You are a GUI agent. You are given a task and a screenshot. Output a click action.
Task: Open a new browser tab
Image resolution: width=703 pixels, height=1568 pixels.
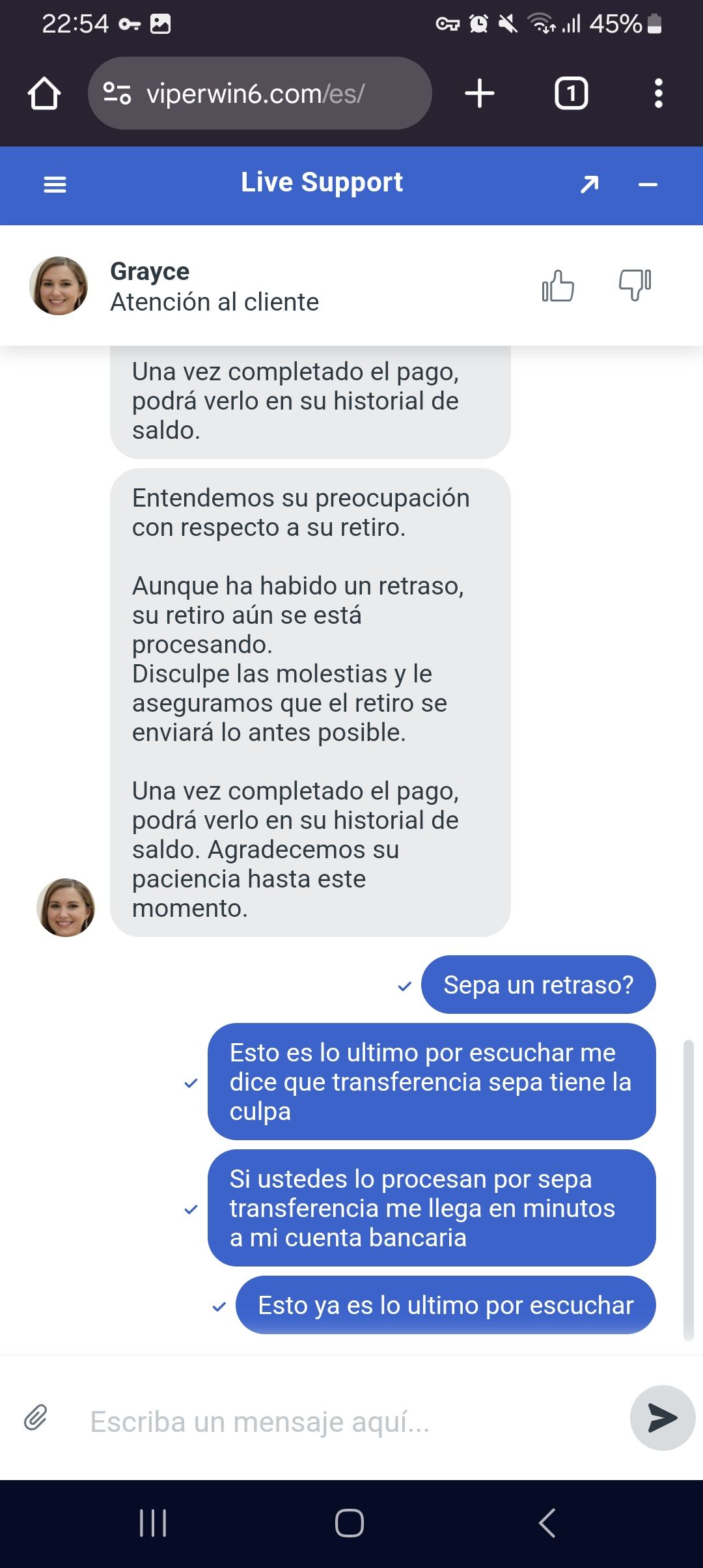480,94
